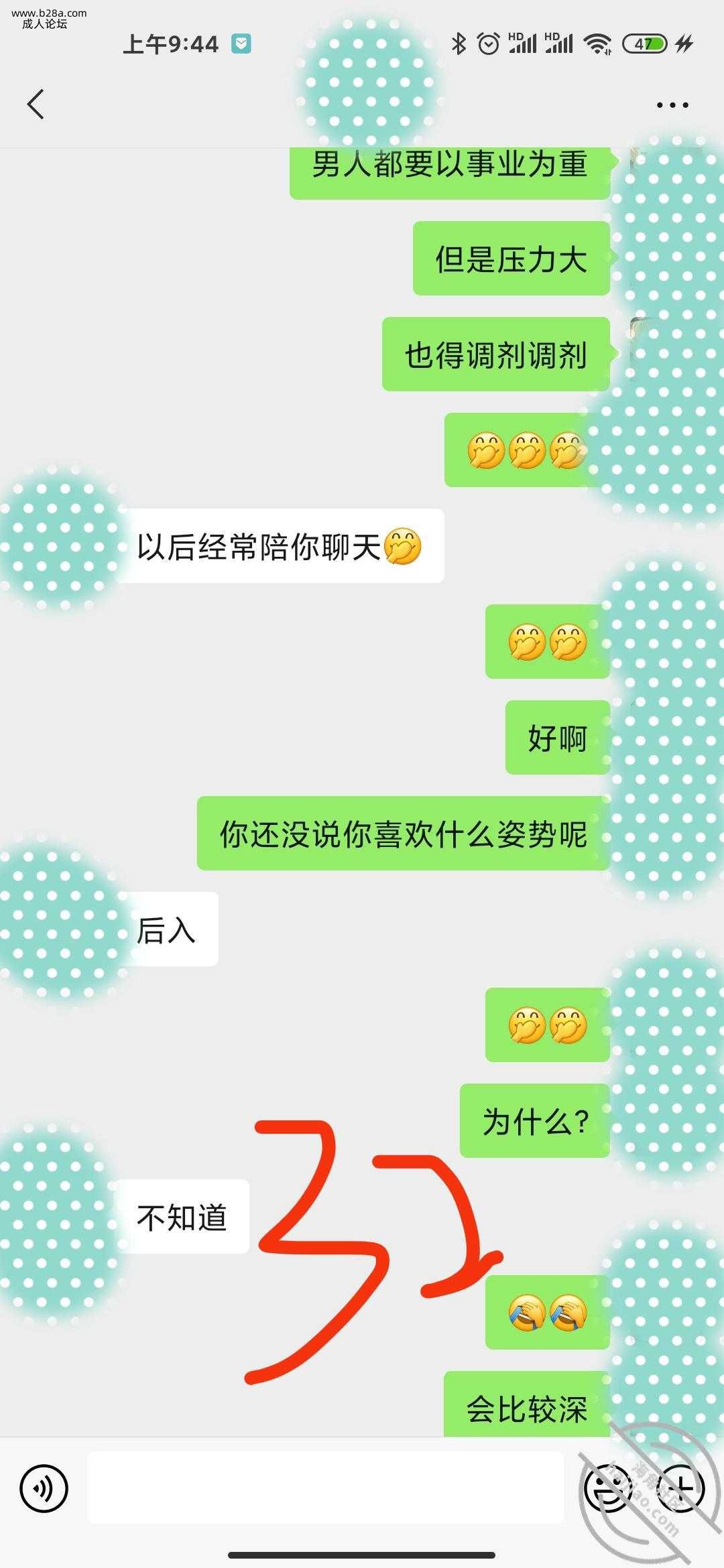Open the emoji sticker panel
Screen dimensions: 724x1568
[x=607, y=1488]
